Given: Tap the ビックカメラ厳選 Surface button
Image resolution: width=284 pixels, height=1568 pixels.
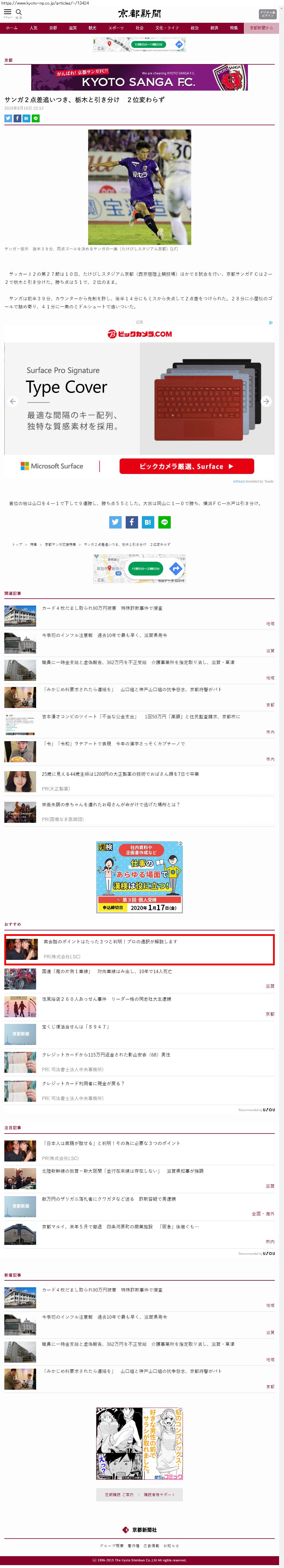Looking at the screenshot, I should [186, 466].
